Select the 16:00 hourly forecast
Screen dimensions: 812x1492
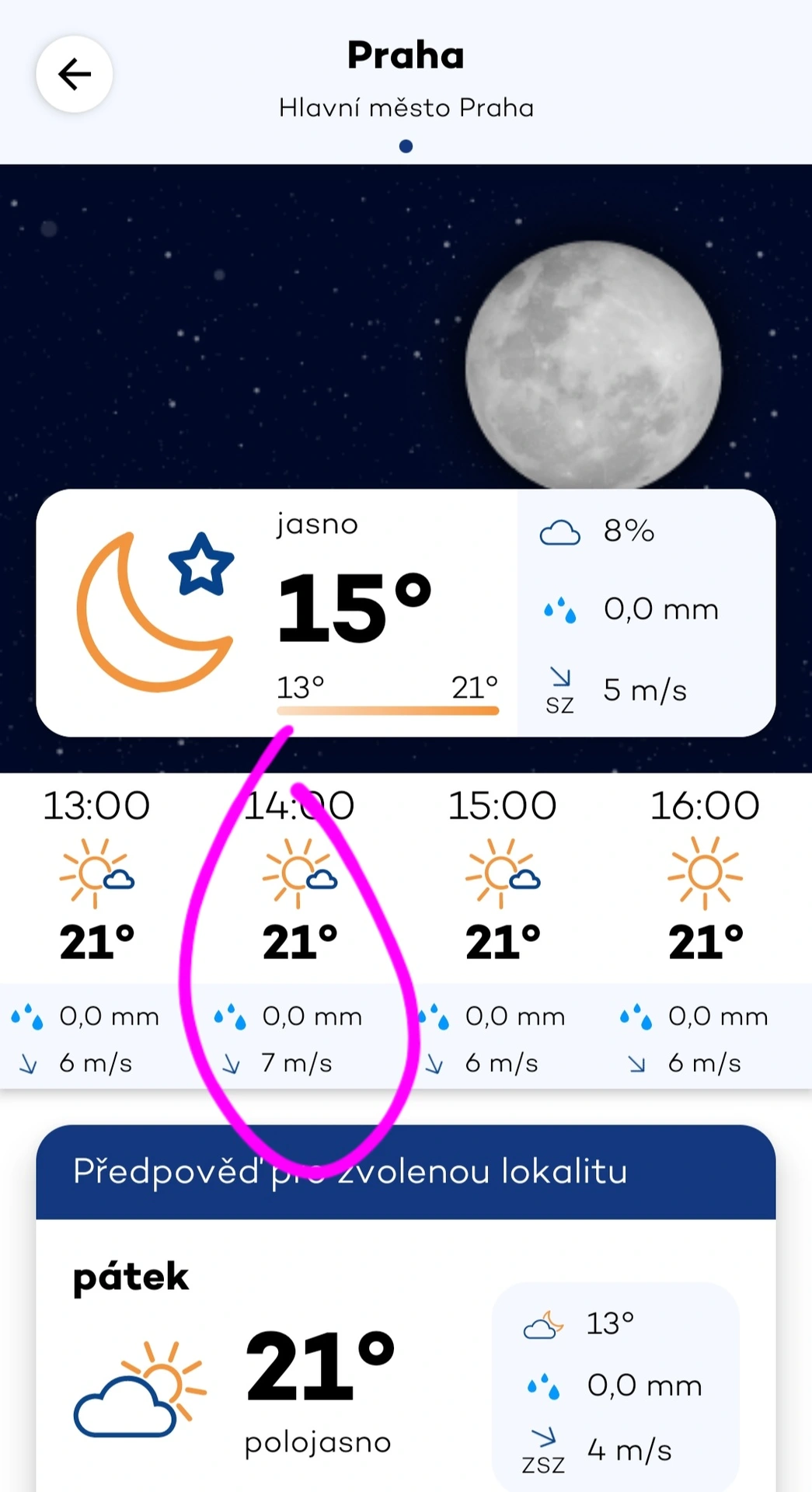[x=705, y=929]
